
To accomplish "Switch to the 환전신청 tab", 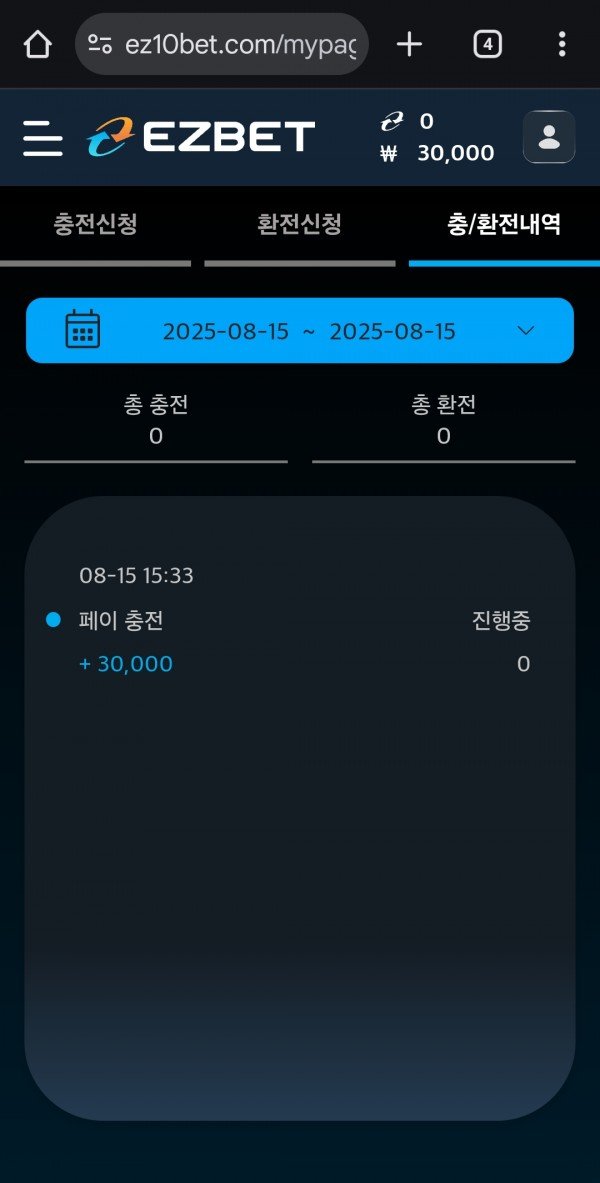I will [x=299, y=224].
